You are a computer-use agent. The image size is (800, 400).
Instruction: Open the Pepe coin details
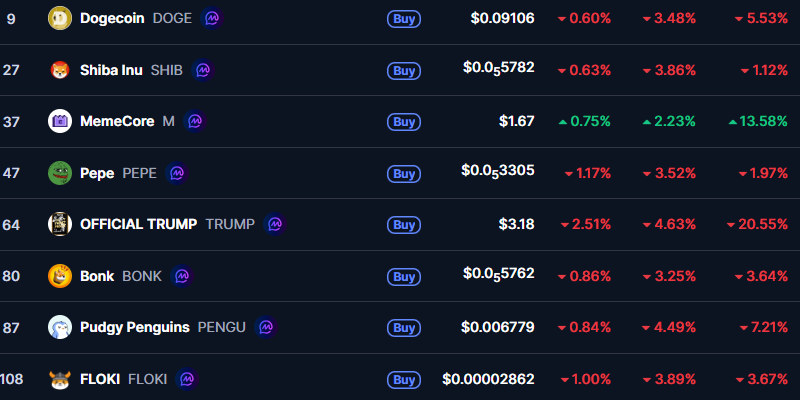pos(96,173)
